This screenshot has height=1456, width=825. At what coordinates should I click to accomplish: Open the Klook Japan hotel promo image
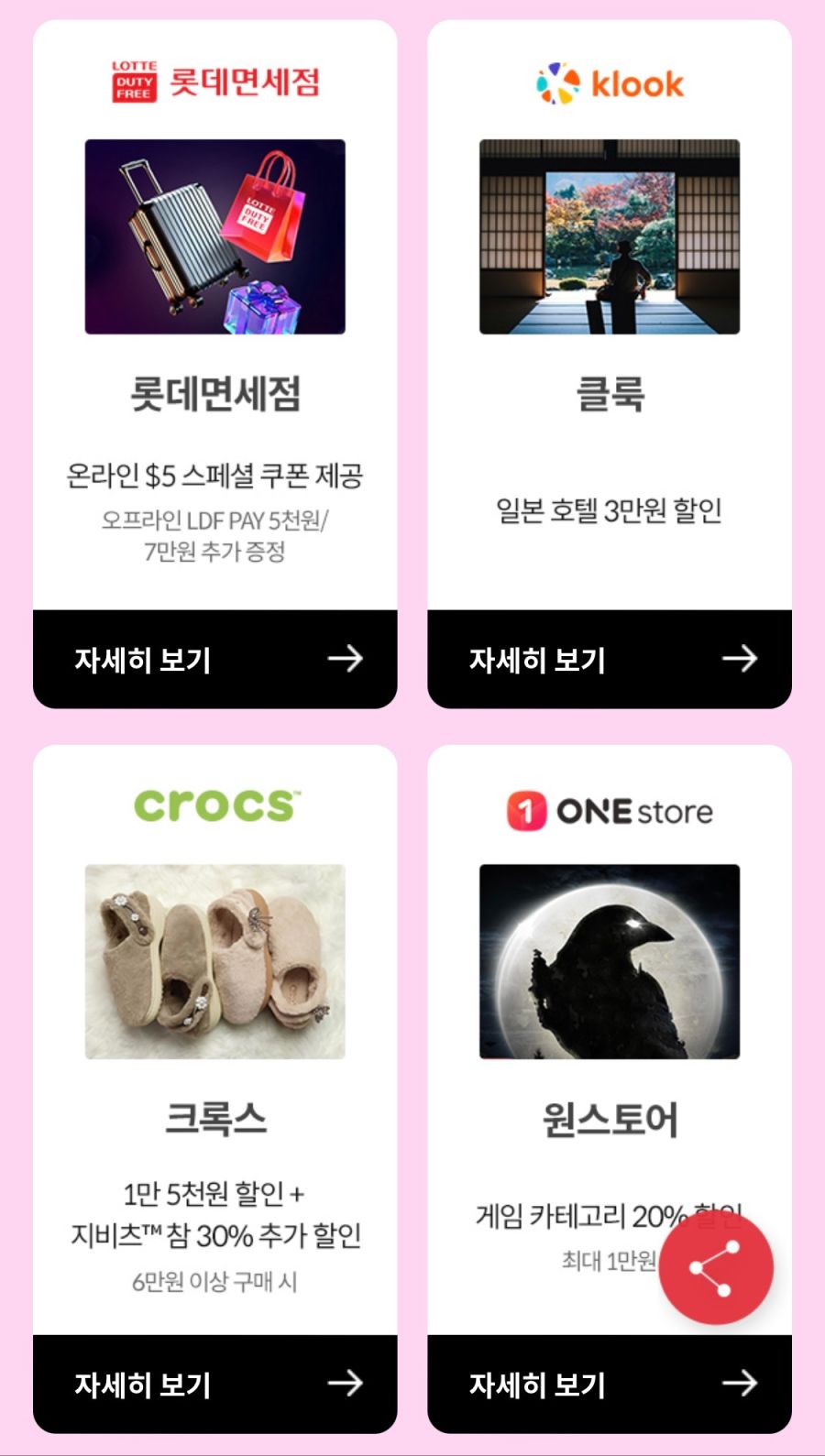(x=608, y=237)
